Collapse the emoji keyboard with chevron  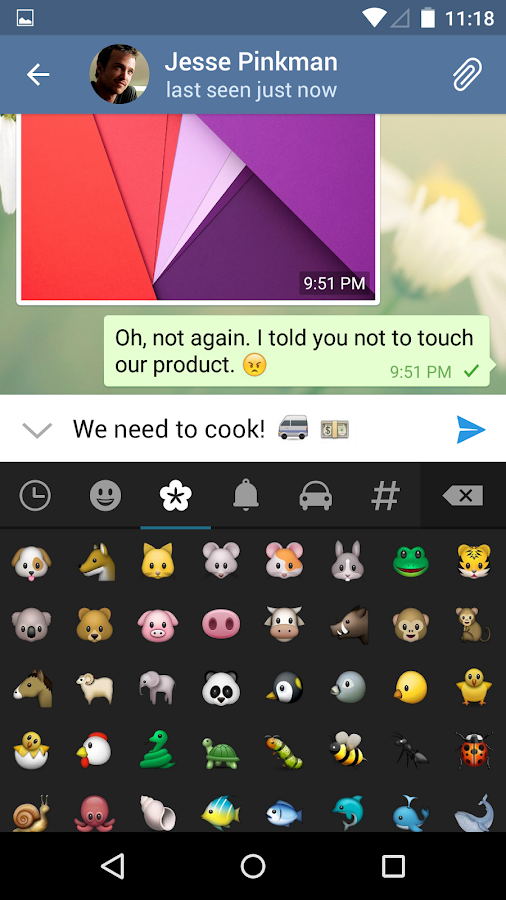pyautogui.click(x=37, y=430)
